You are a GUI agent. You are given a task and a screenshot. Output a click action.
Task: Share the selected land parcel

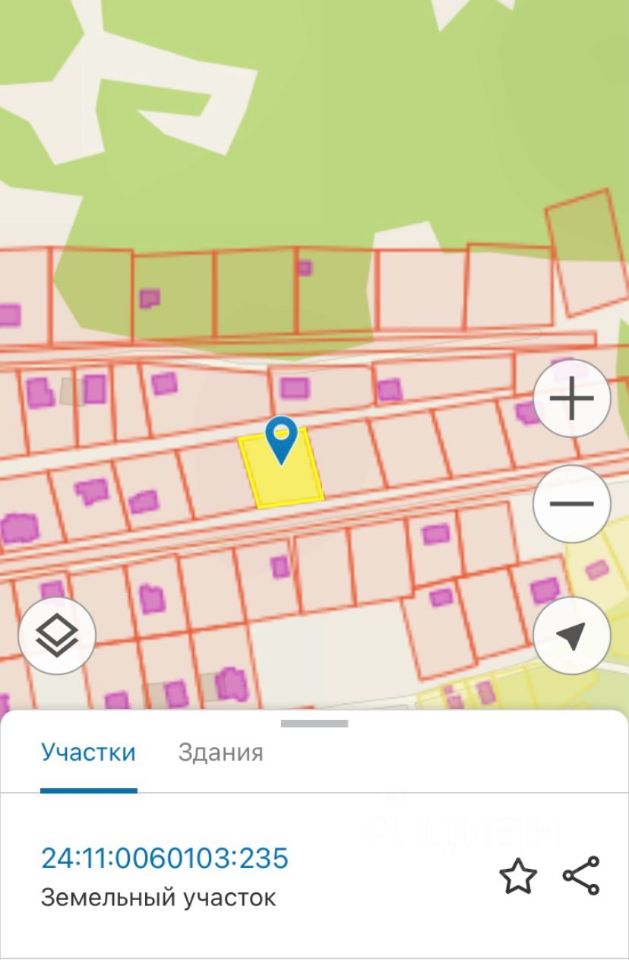point(581,876)
